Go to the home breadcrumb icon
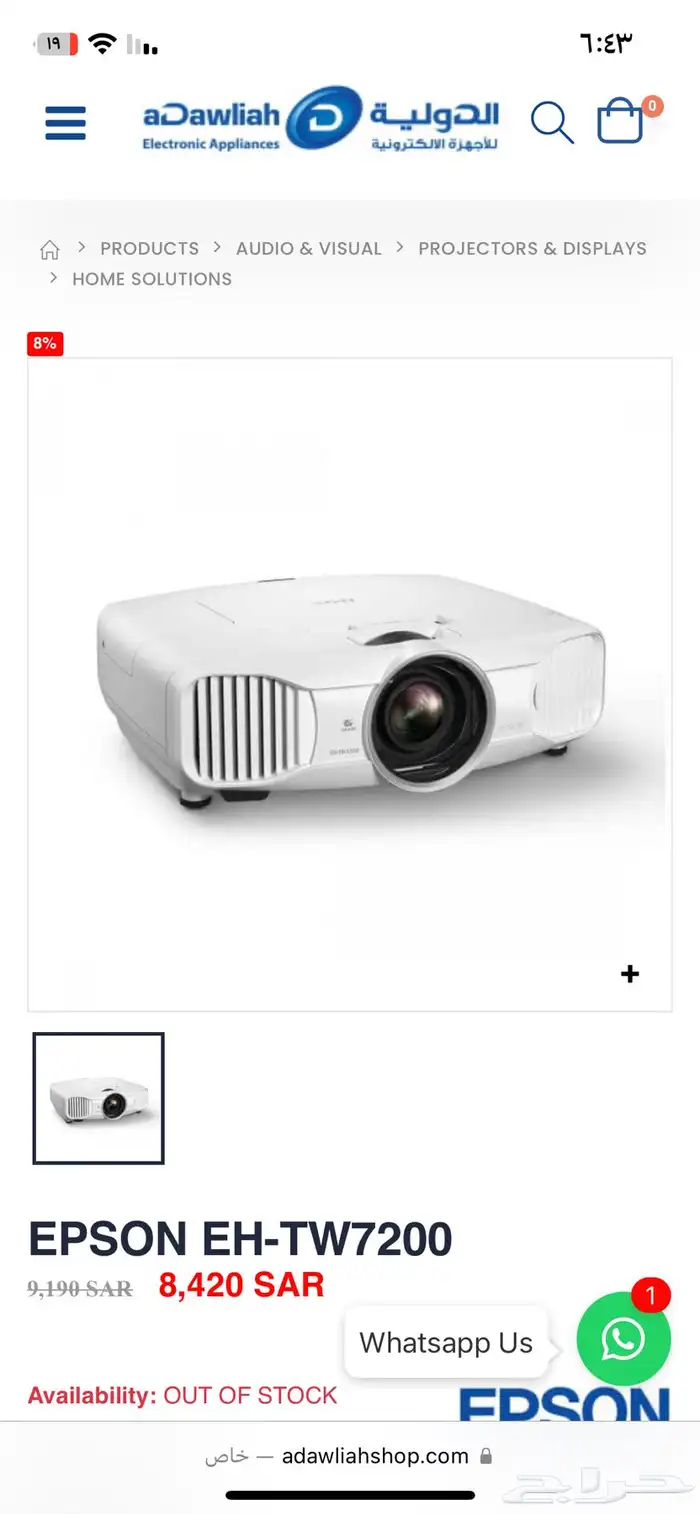The width and height of the screenshot is (700, 1514). (x=49, y=250)
